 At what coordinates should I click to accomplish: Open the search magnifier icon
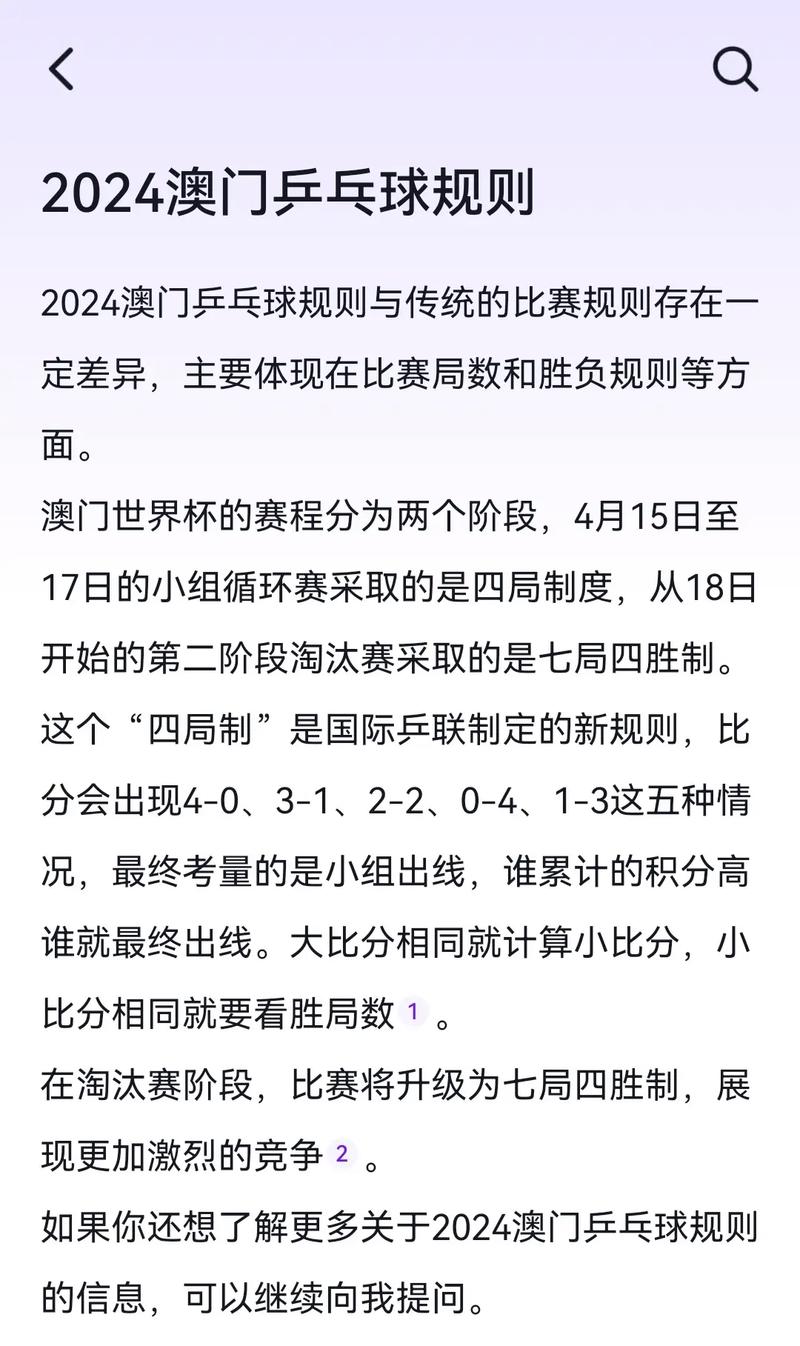[735, 69]
